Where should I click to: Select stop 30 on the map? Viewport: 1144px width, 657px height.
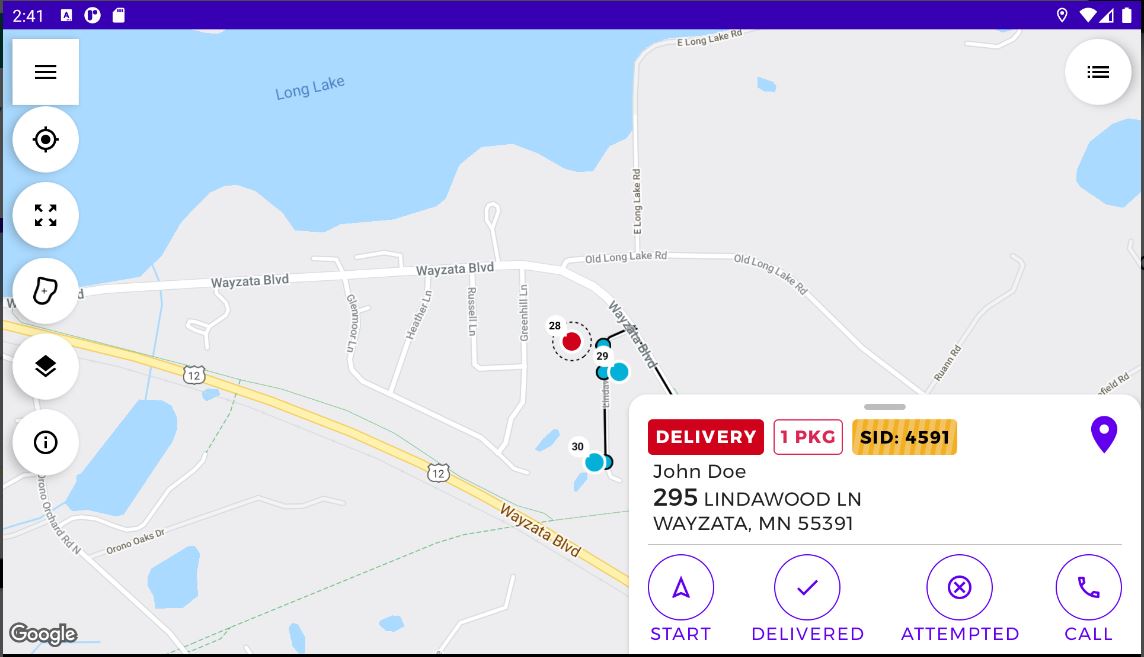point(594,462)
